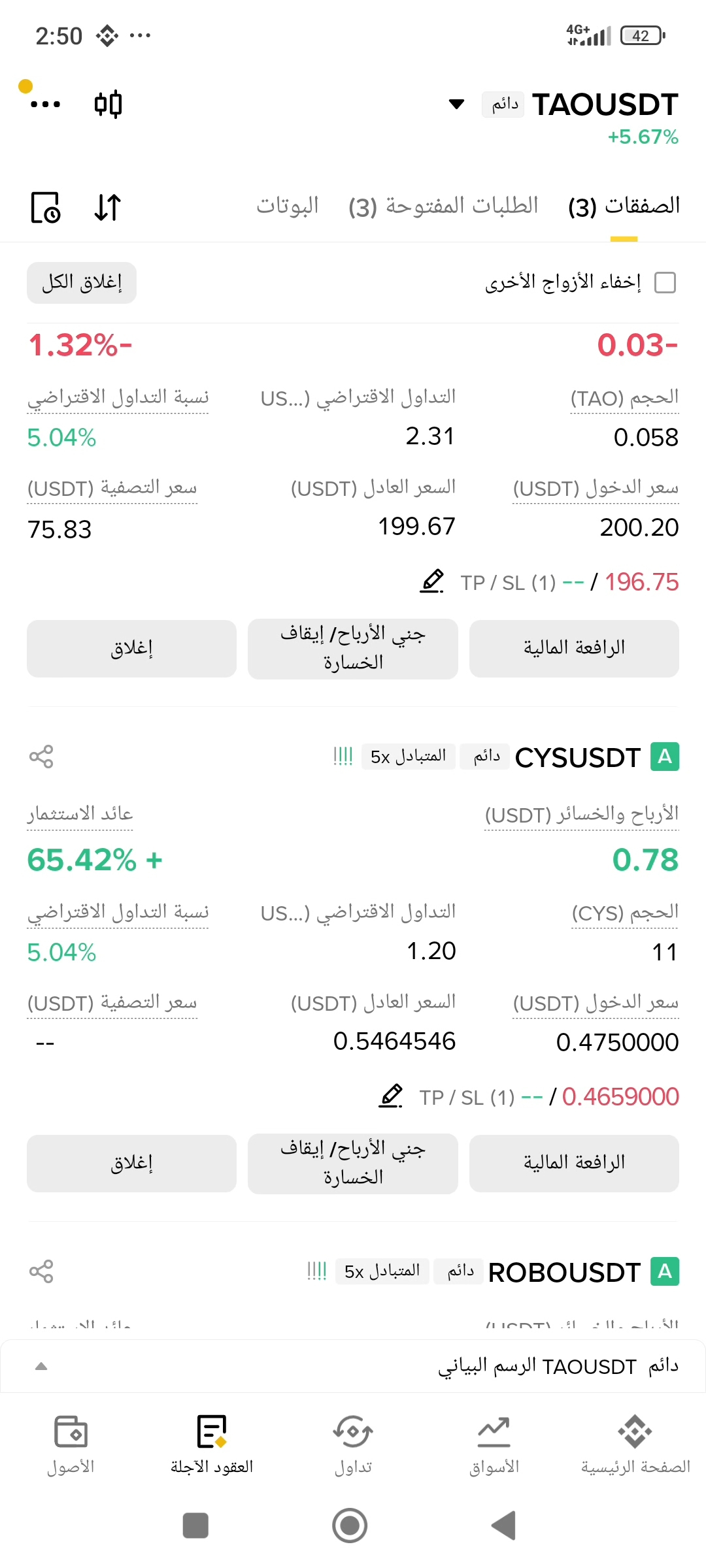Edit TP/SL for the CYSUSDT position
706x1568 pixels.
coord(391,1096)
